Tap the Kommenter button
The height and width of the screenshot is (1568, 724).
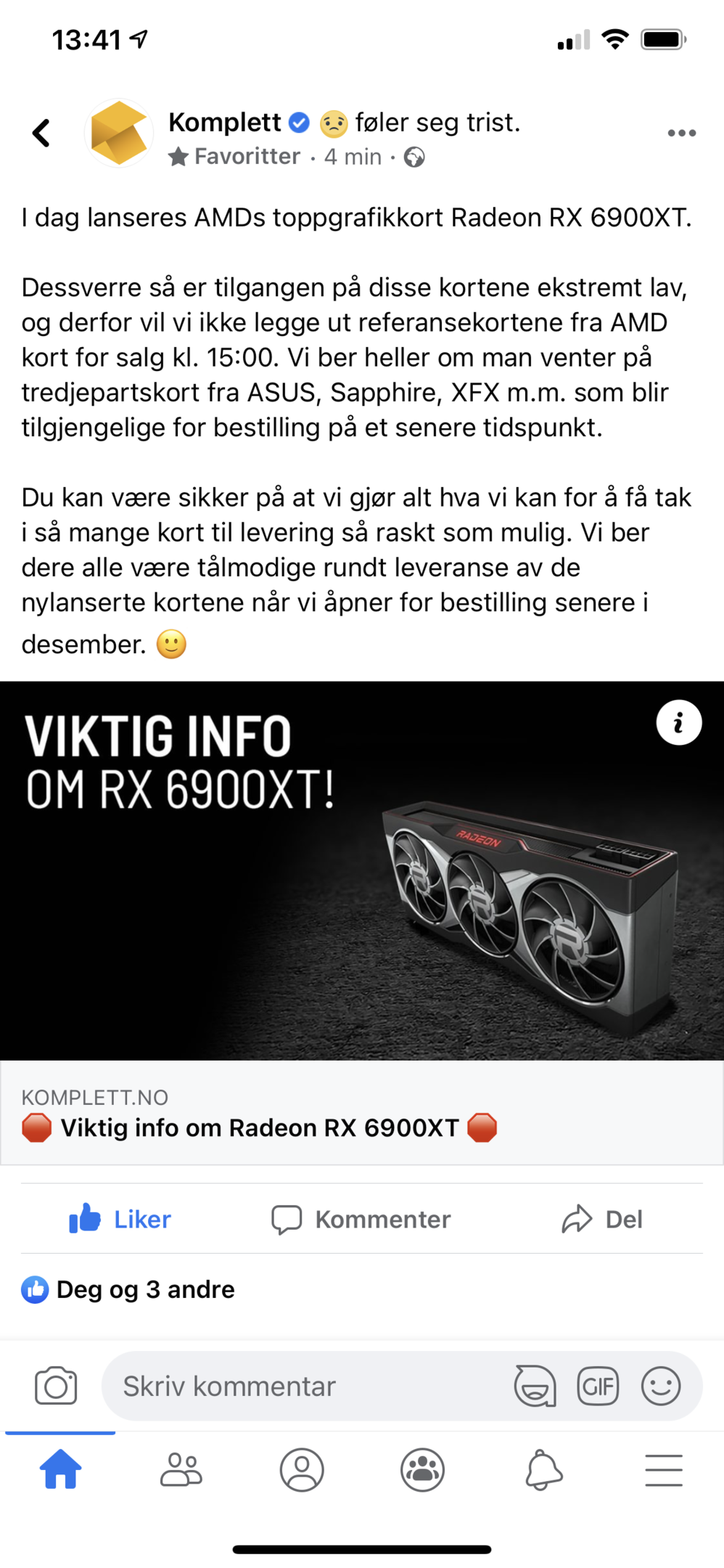click(361, 1220)
